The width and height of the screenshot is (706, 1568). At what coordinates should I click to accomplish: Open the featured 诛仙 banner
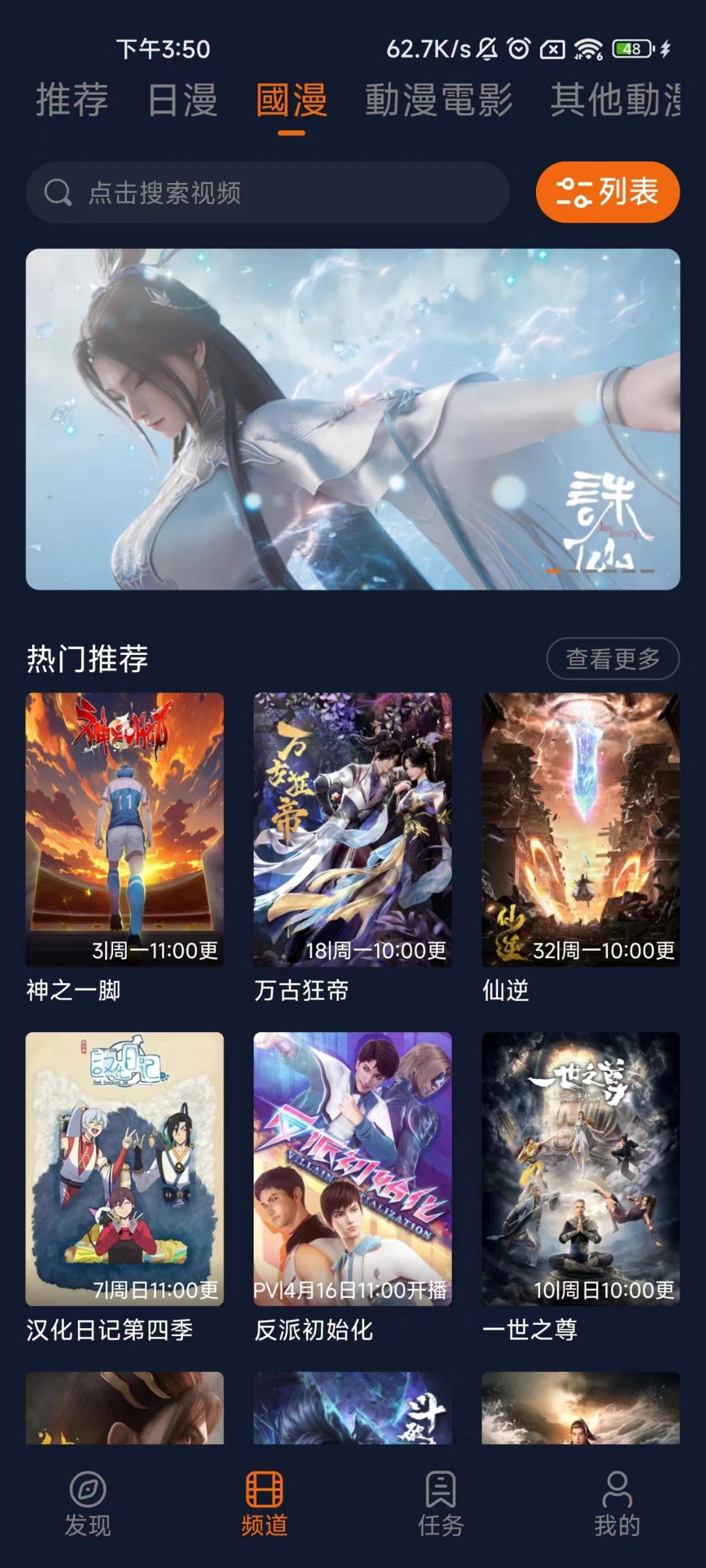353,419
